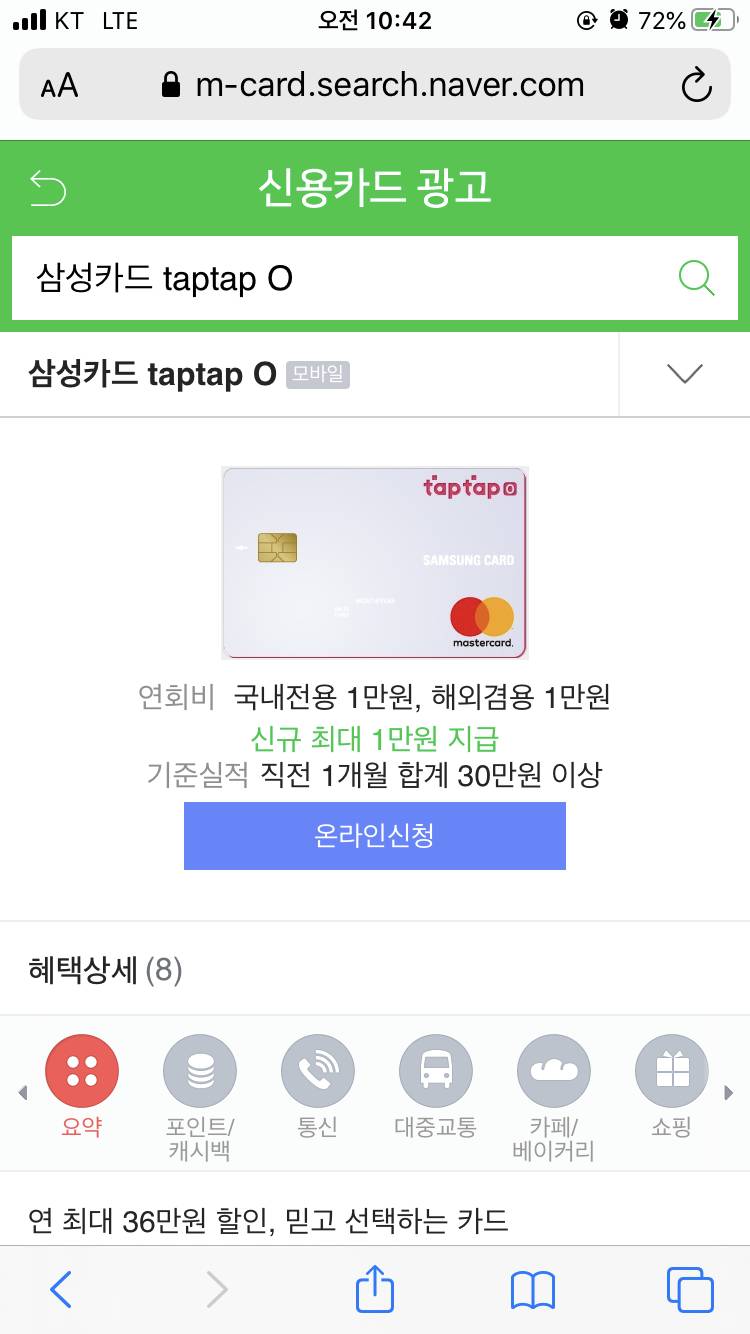Switch to the 모바일 label tab
The width and height of the screenshot is (750, 1334).
317,375
